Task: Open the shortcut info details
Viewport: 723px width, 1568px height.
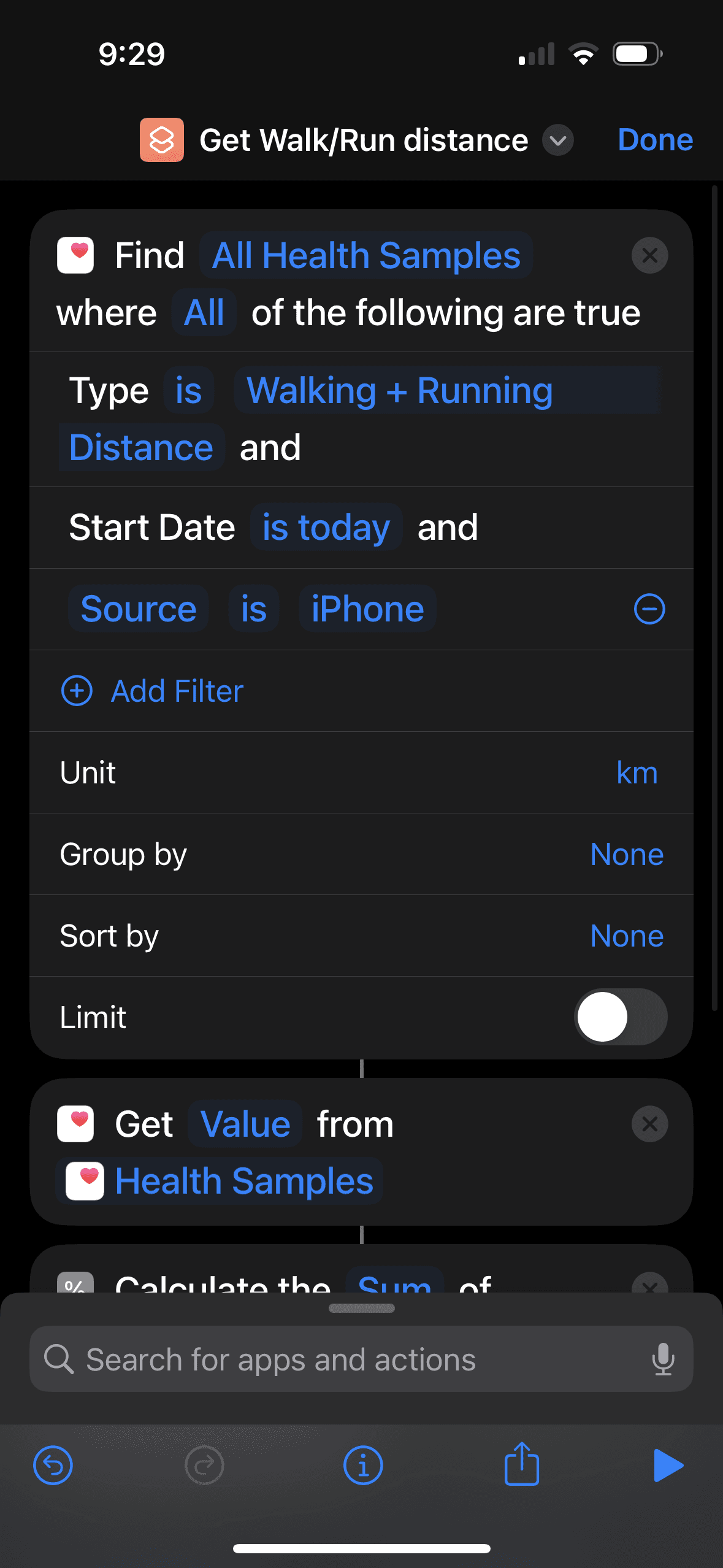Action: pos(362,1465)
